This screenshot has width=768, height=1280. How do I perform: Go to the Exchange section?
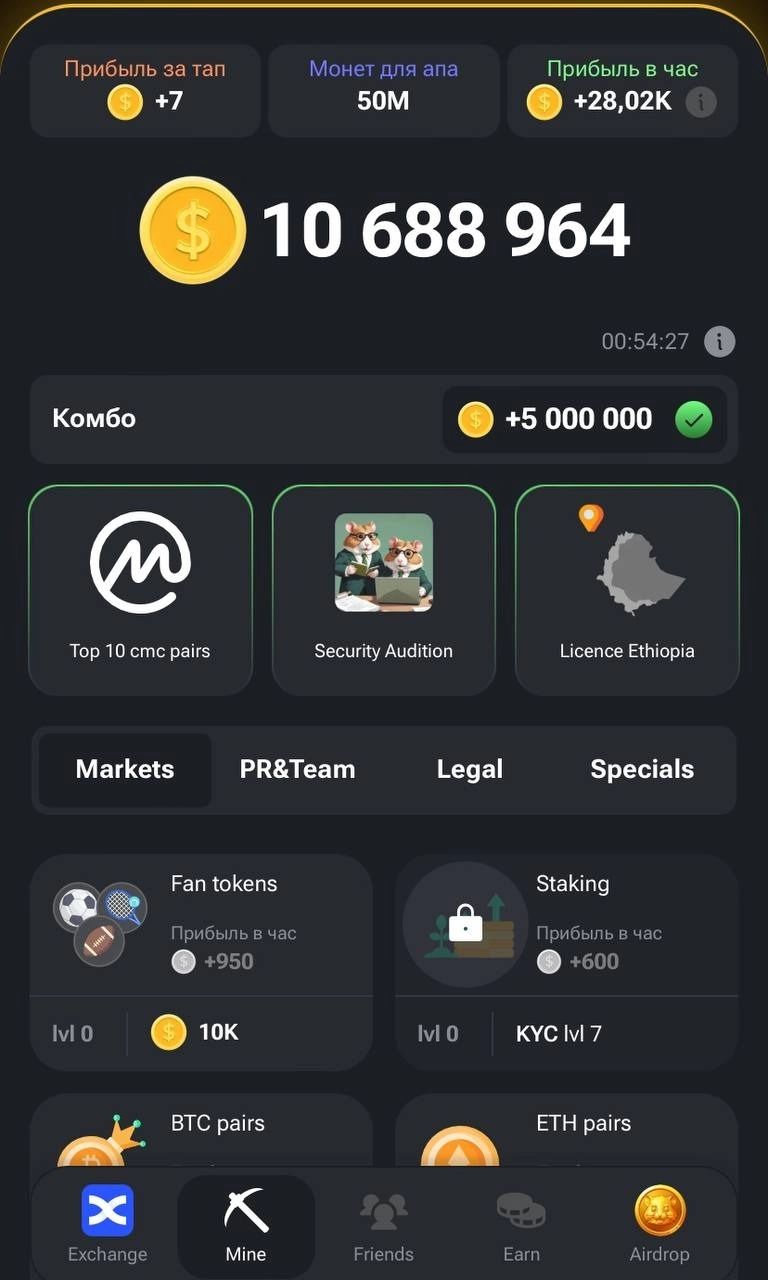(x=107, y=1224)
